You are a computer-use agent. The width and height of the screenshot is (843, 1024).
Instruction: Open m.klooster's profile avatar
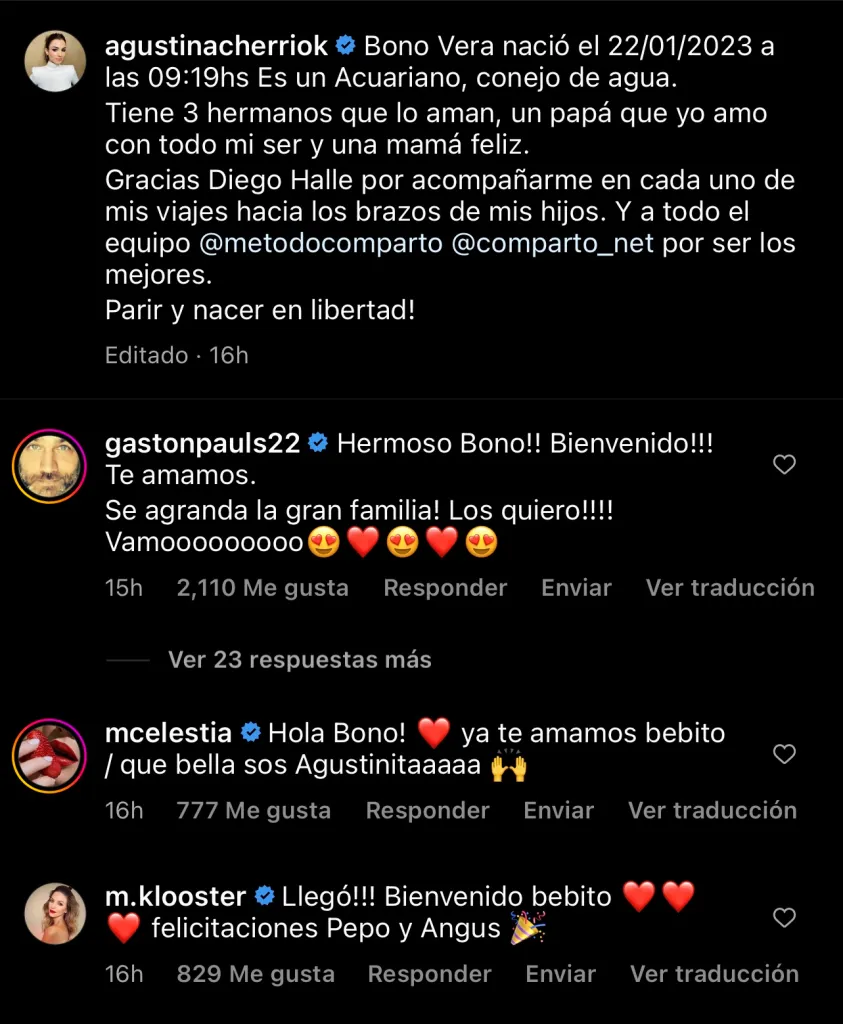pos(53,914)
